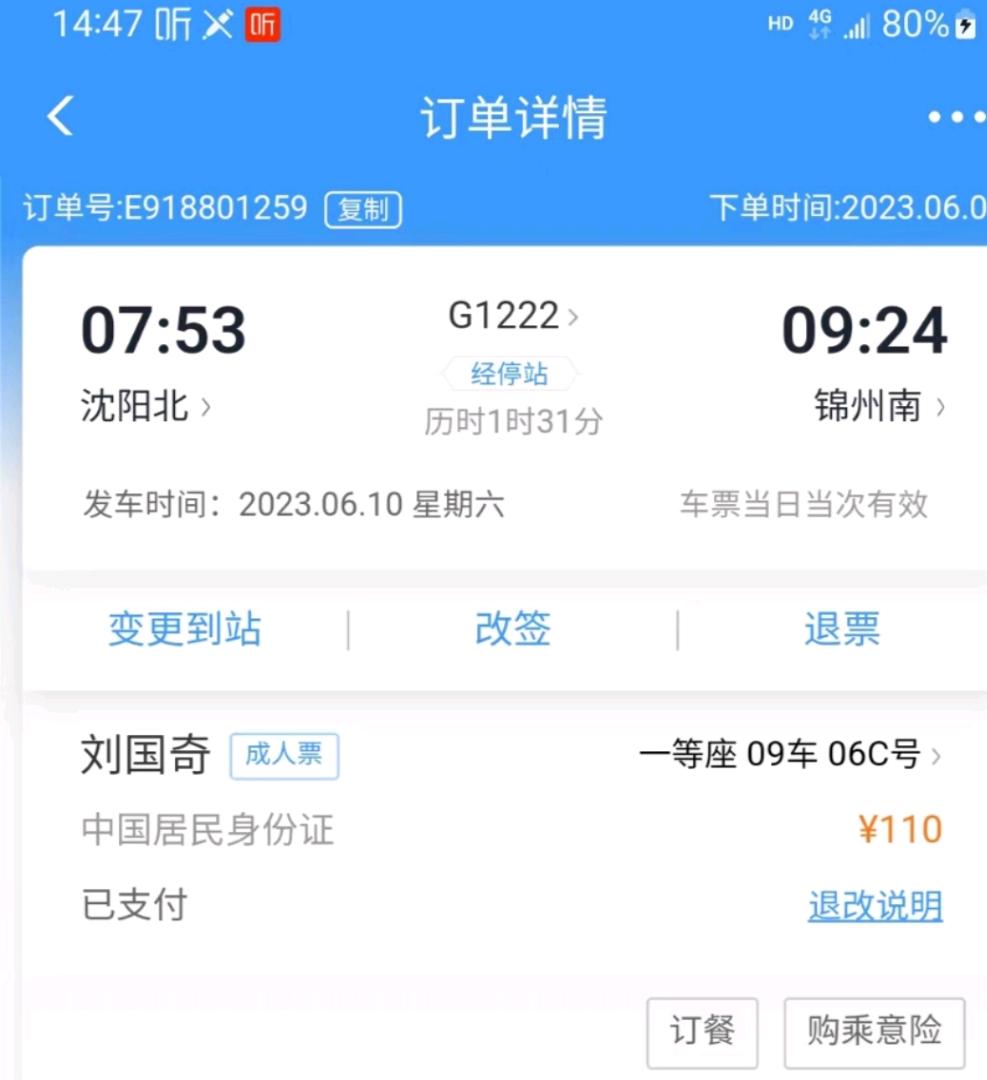Tap 退票 to refund the ticket
987x1080 pixels.
pos(842,630)
